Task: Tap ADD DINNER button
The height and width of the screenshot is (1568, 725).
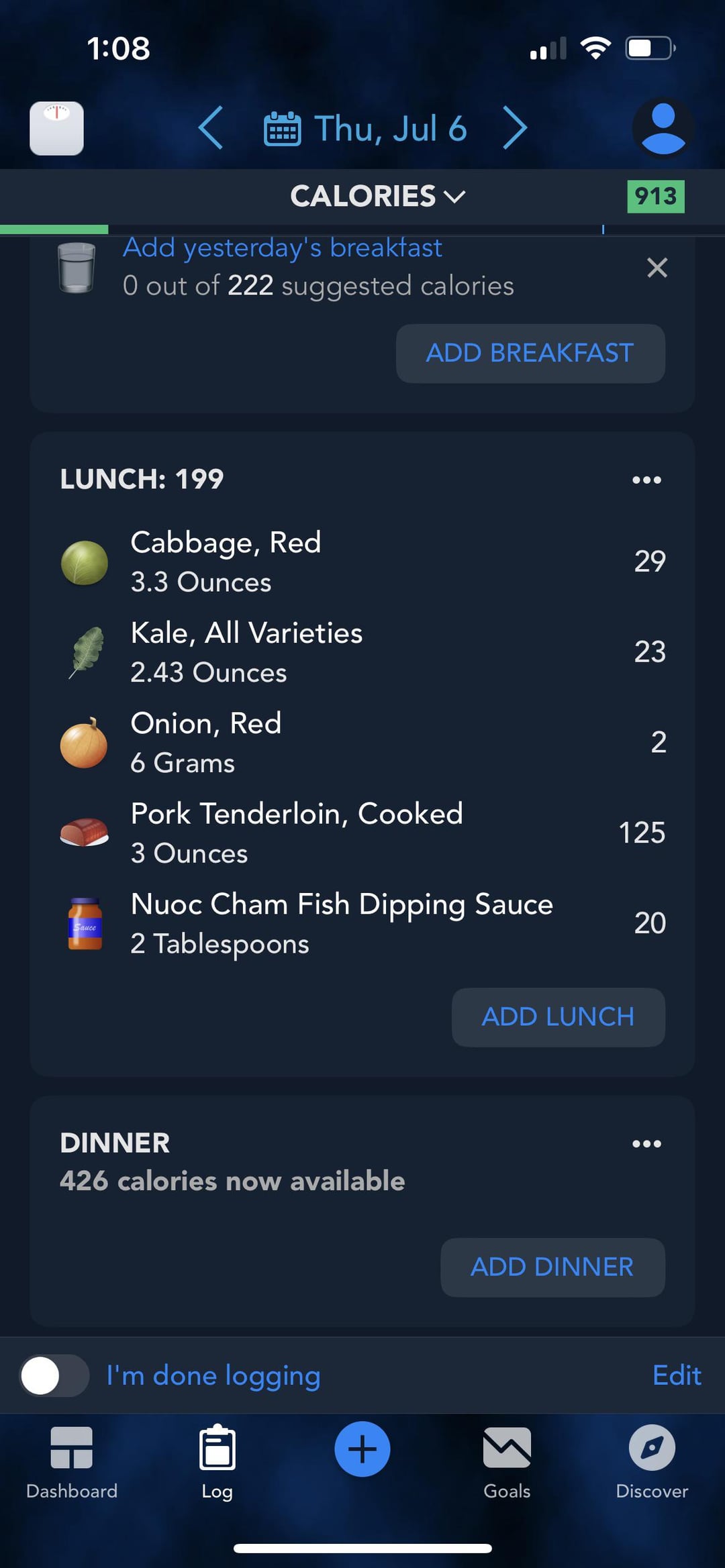Action: coord(552,1267)
